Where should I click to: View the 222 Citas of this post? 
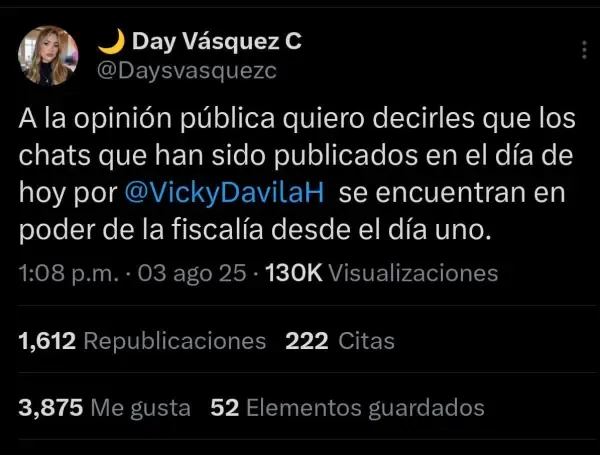pos(340,341)
